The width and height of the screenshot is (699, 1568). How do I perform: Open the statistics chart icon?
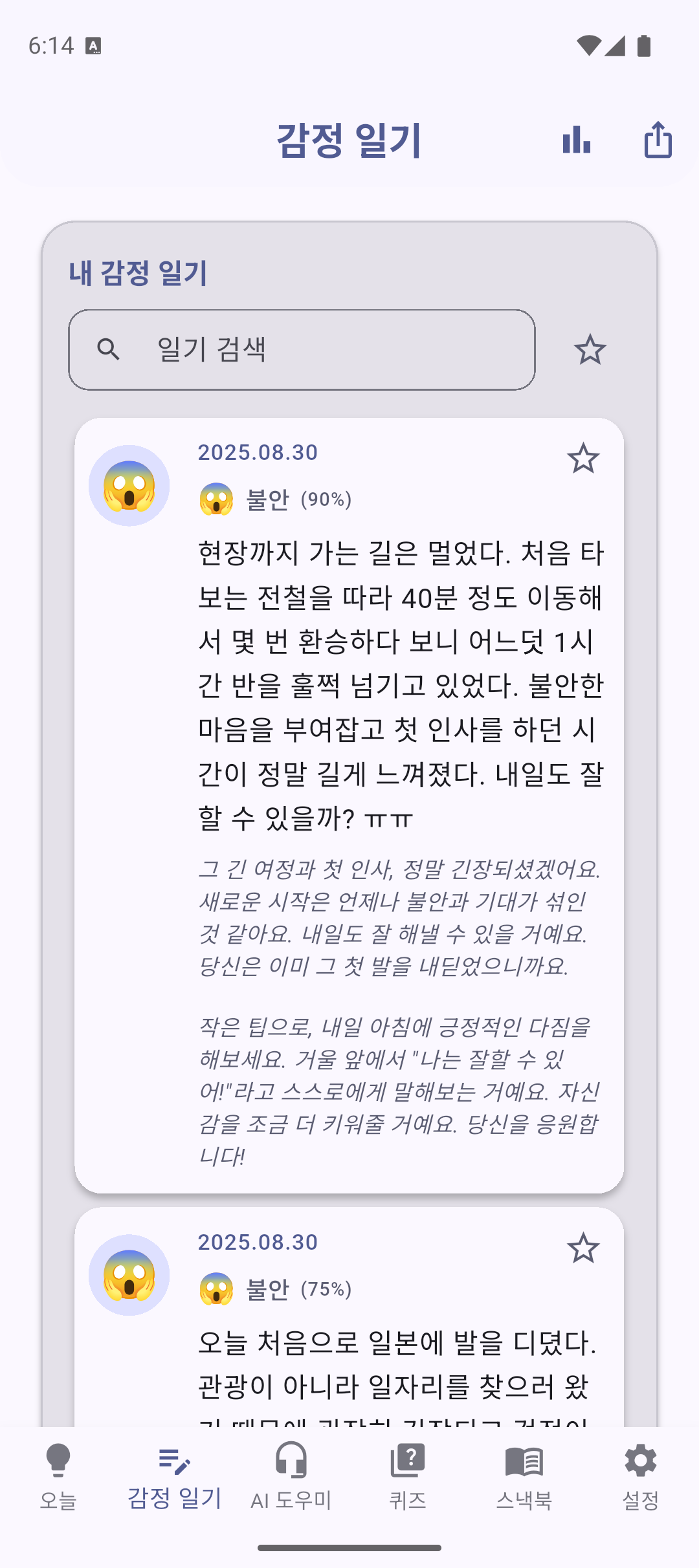[x=576, y=140]
